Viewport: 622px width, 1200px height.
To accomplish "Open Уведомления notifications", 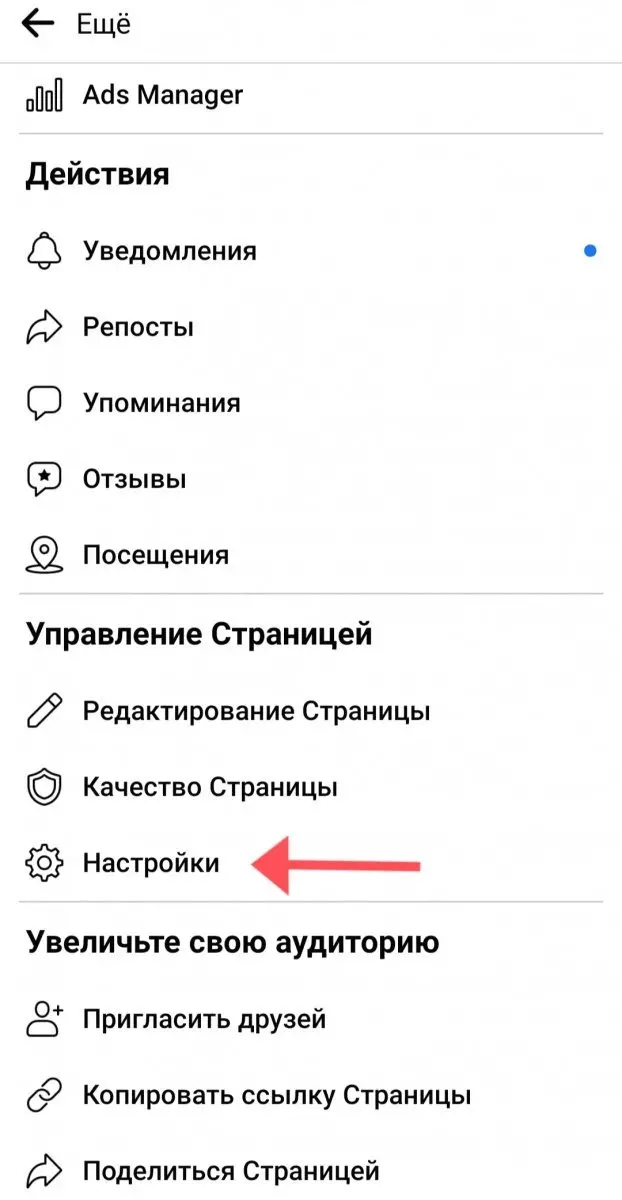I will click(169, 251).
